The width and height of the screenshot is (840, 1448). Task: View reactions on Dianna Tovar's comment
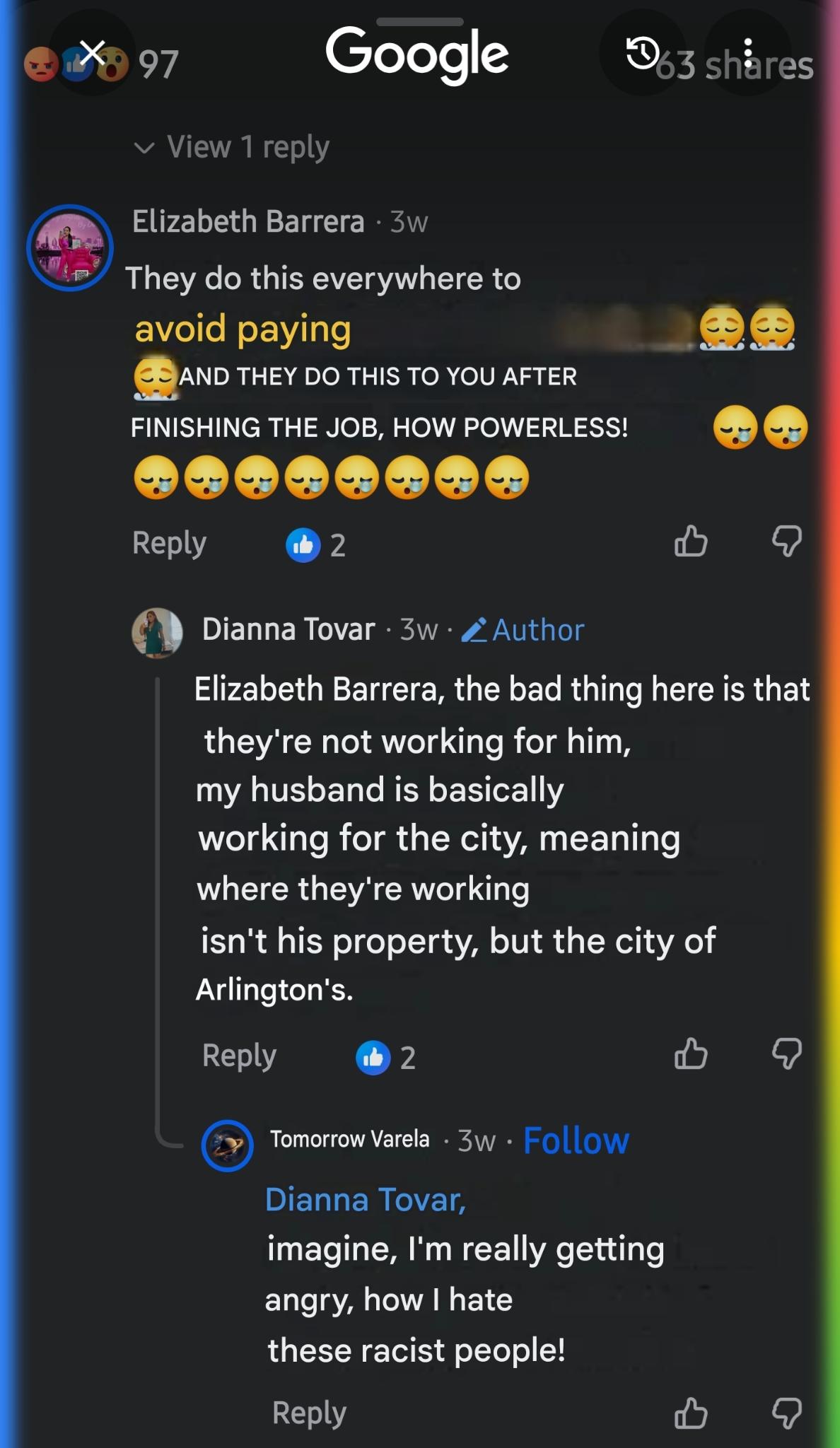(x=386, y=1058)
